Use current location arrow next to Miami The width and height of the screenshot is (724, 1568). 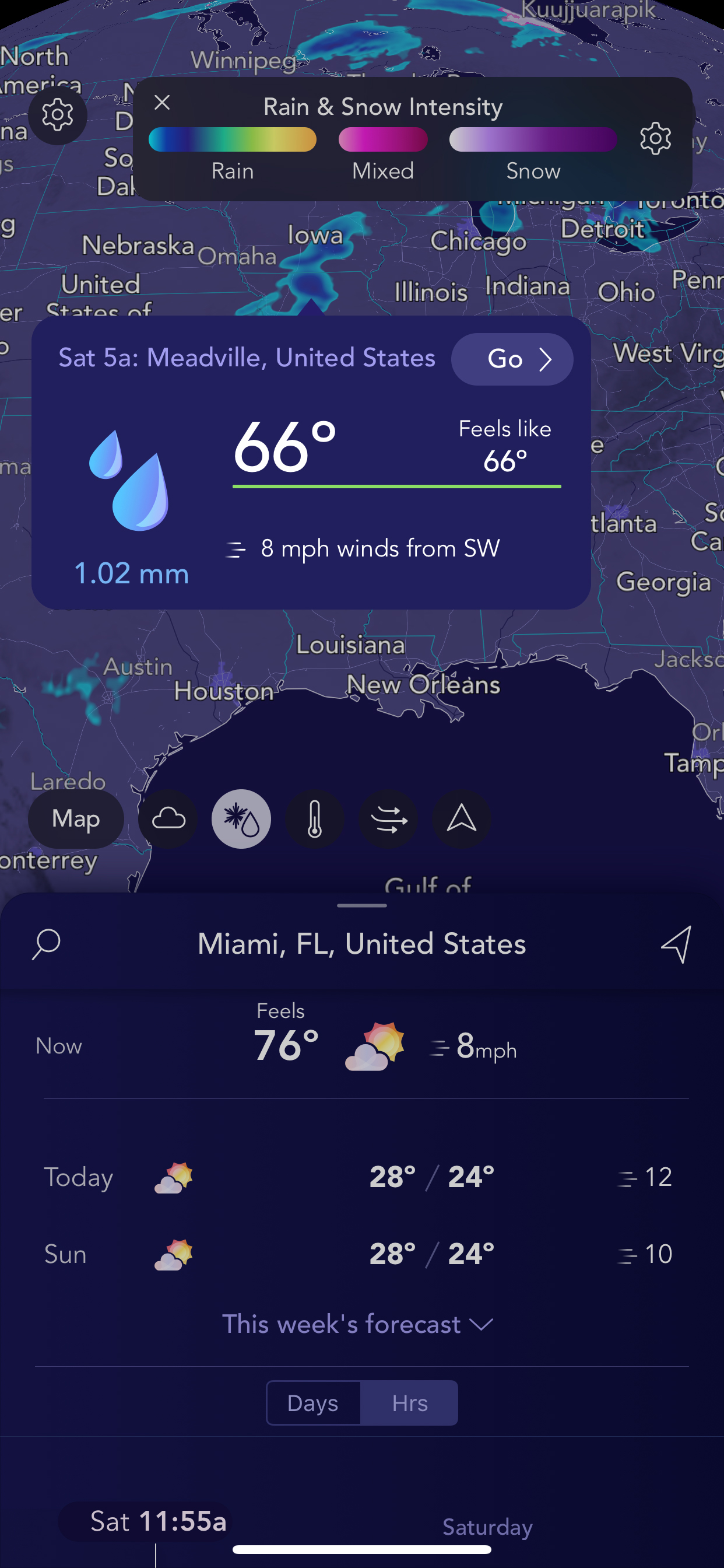click(677, 944)
